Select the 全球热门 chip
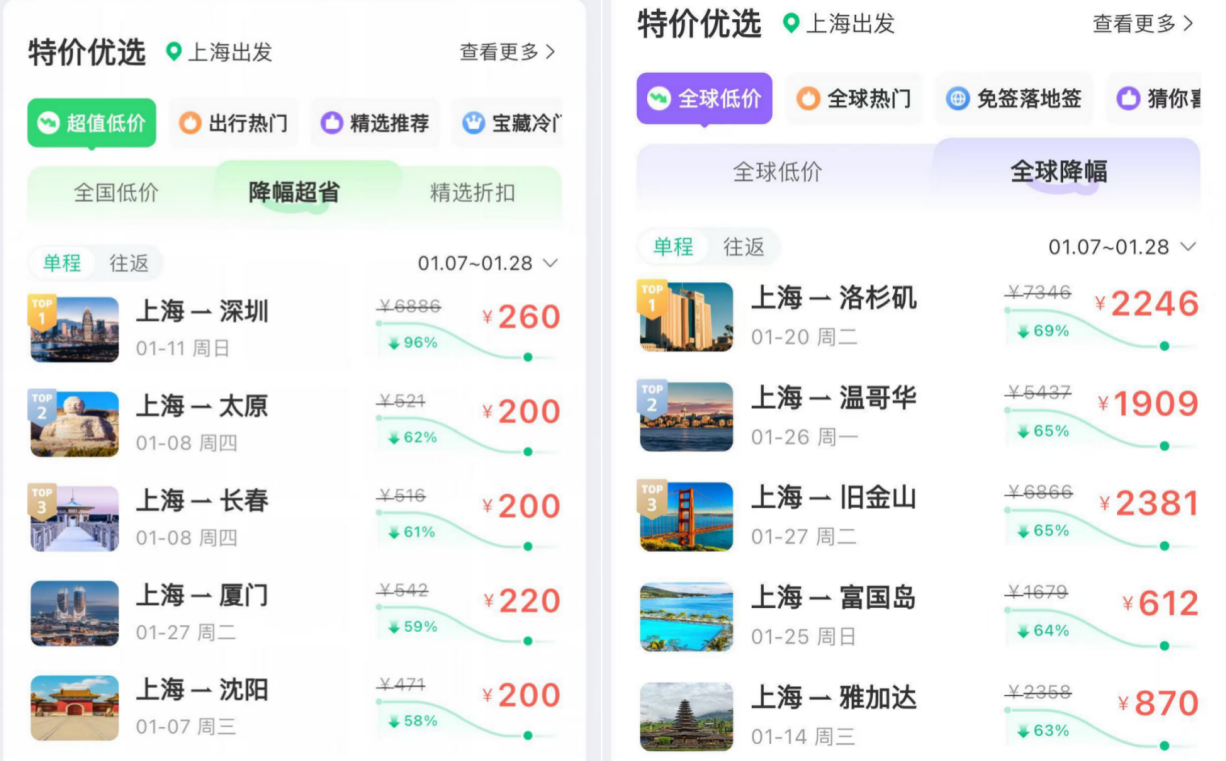 (855, 99)
